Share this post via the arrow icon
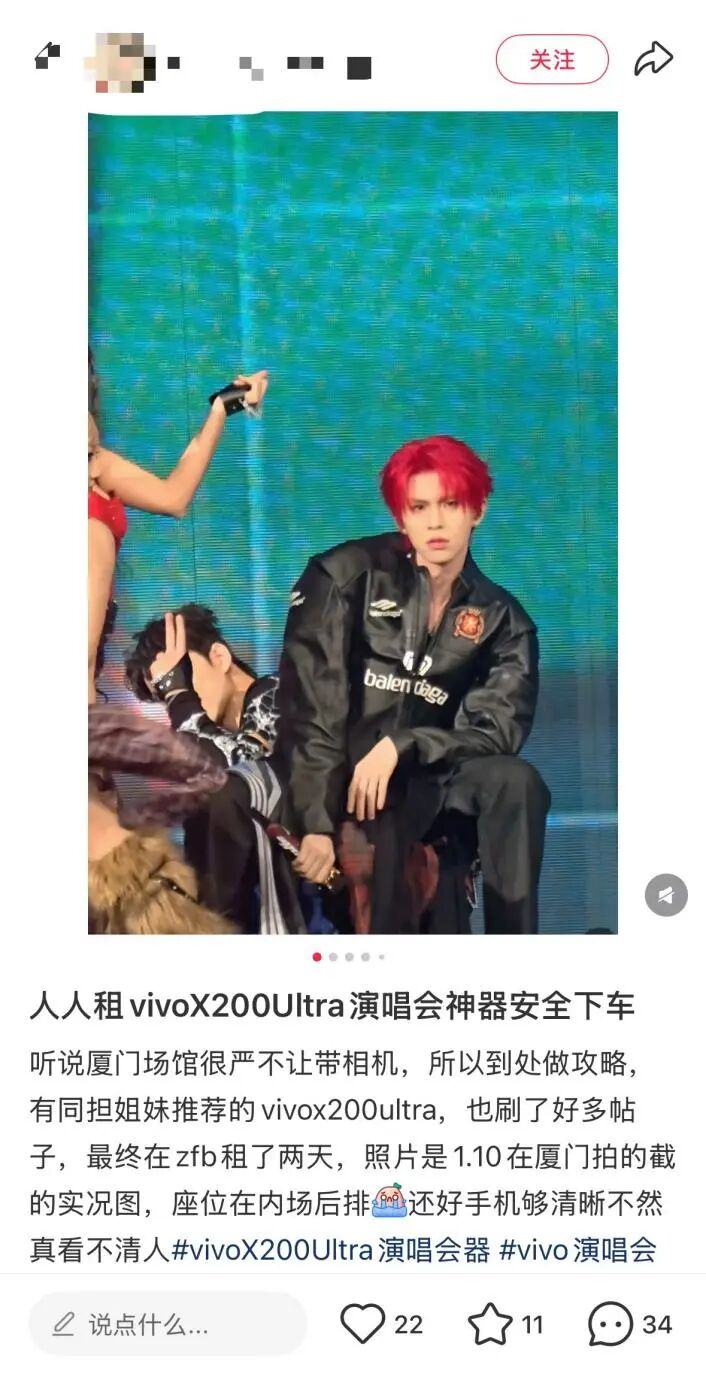 point(653,59)
